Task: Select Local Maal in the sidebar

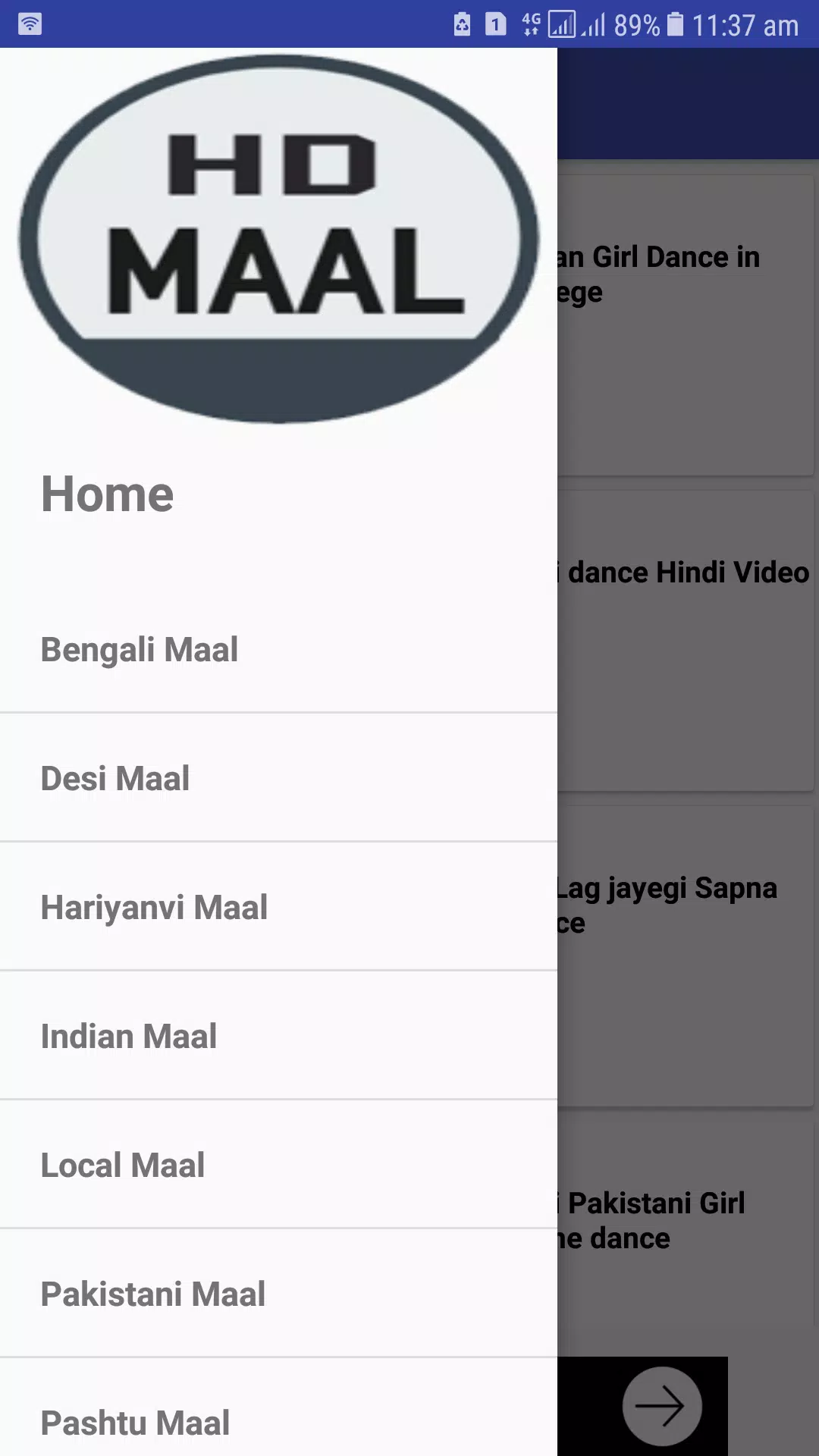Action: 123,1165
